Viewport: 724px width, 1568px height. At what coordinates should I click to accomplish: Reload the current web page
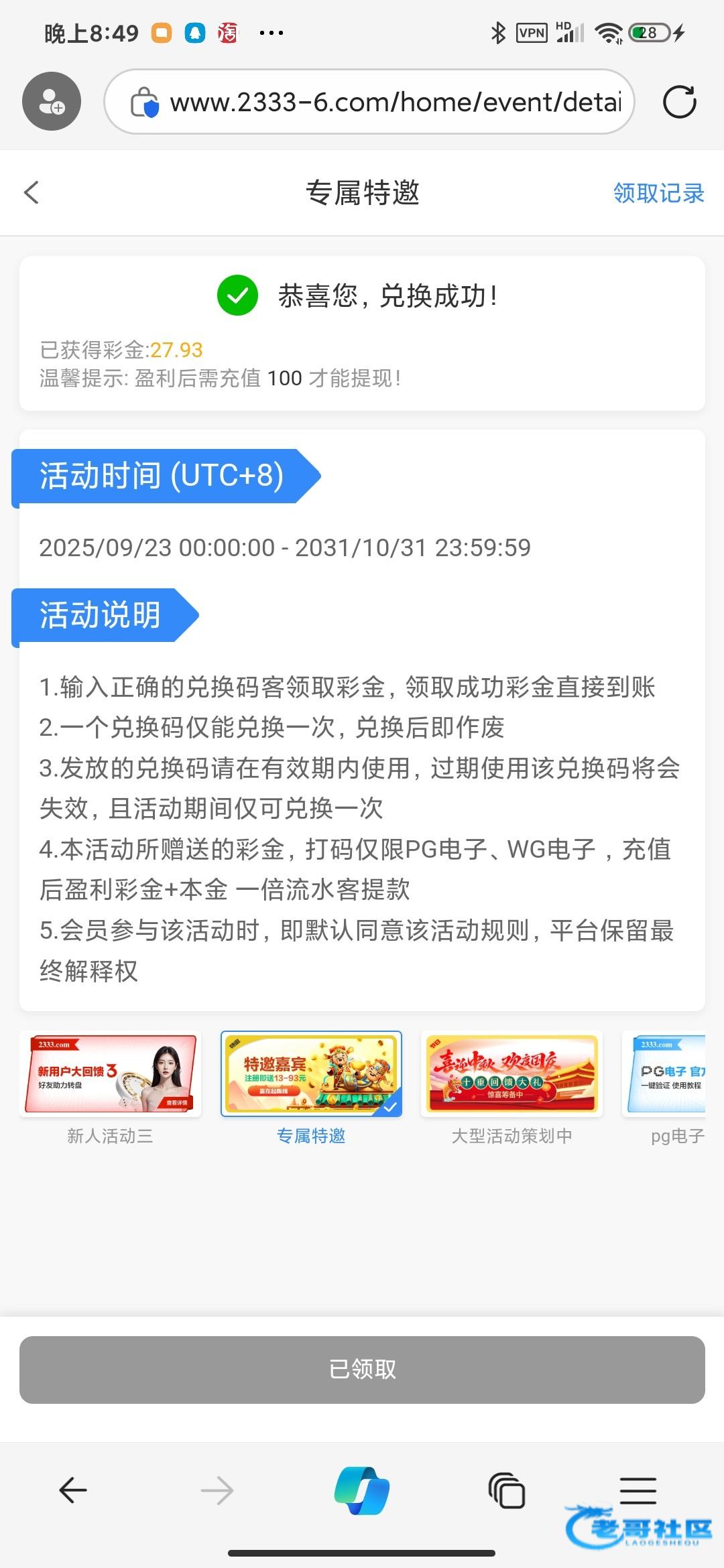tap(679, 103)
